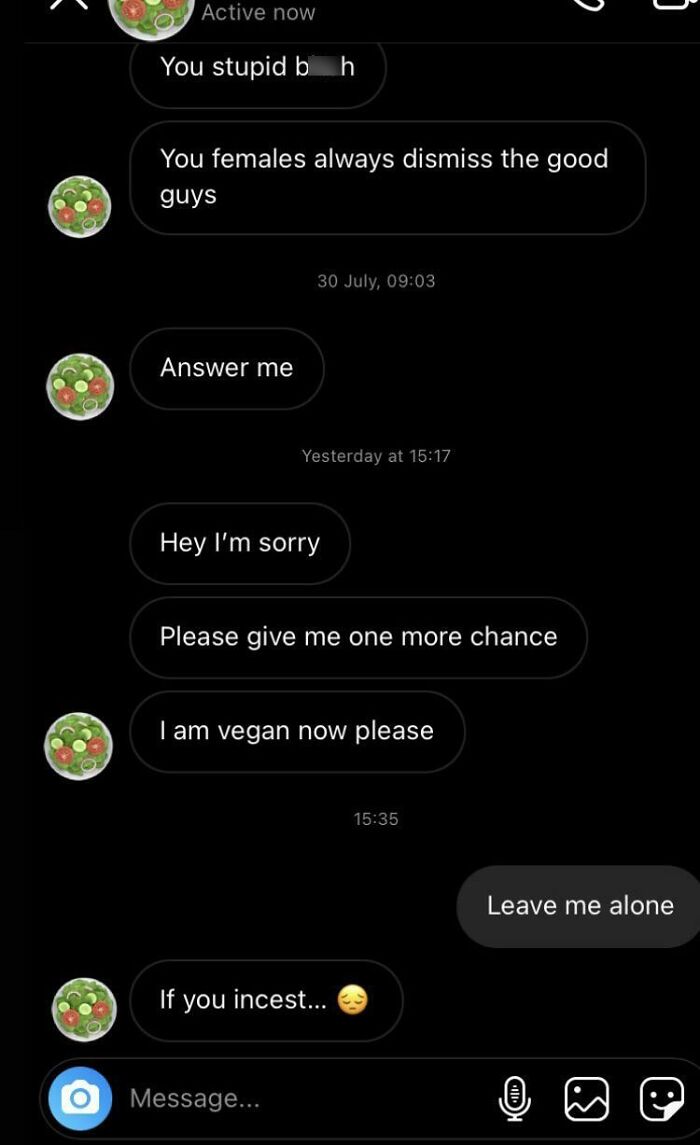Open the avatar beside "I am vegan now please"
700x1145 pixels.
(x=79, y=746)
